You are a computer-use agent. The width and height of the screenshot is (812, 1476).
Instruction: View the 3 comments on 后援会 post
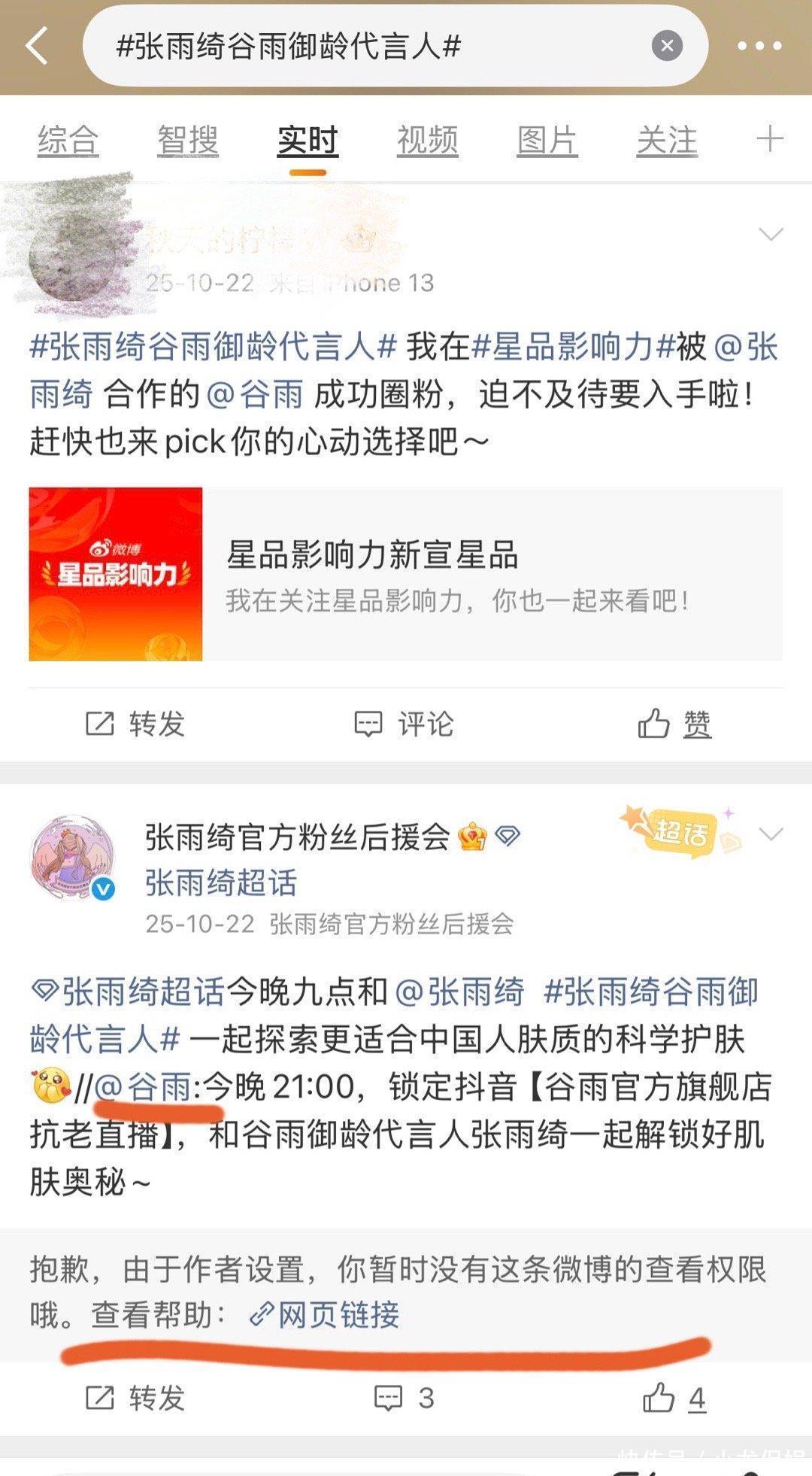coord(404,1399)
